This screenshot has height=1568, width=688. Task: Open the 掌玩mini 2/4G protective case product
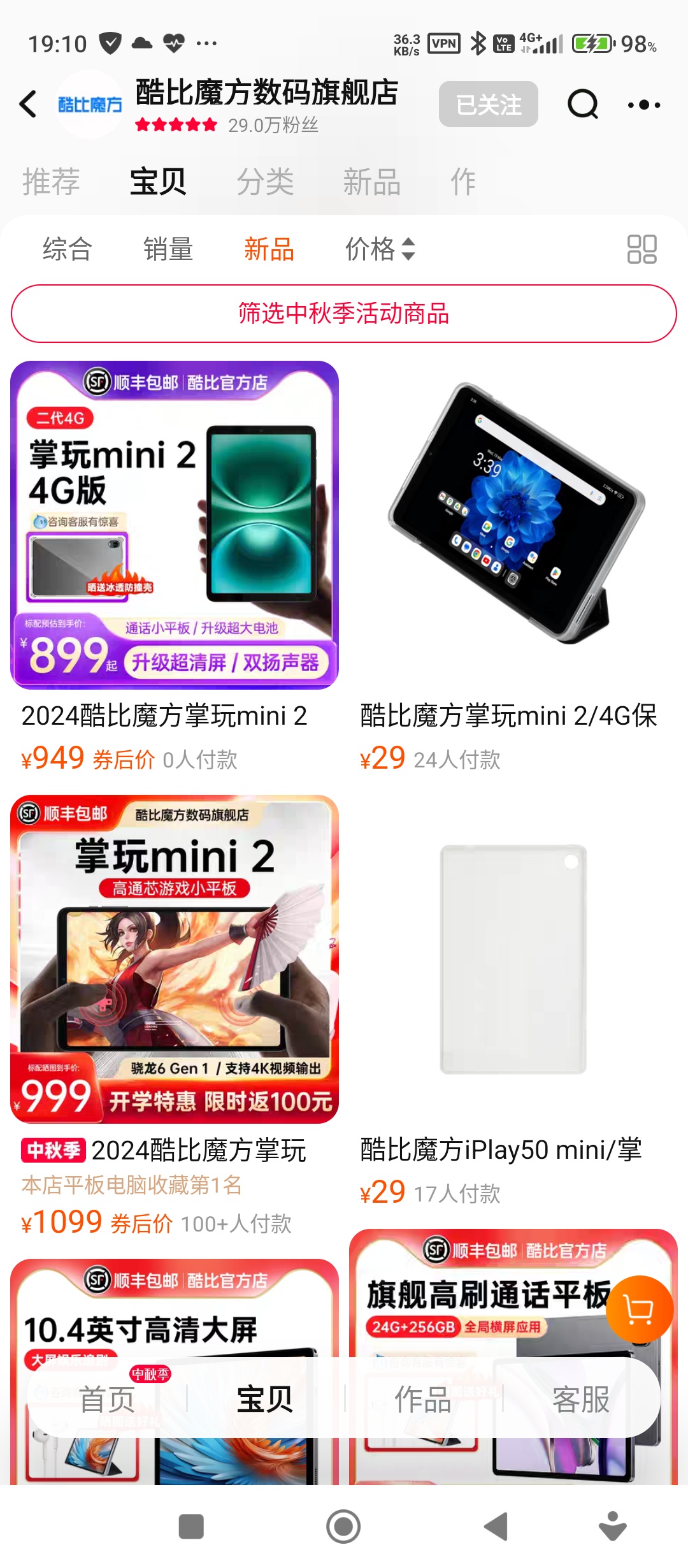[x=513, y=525]
